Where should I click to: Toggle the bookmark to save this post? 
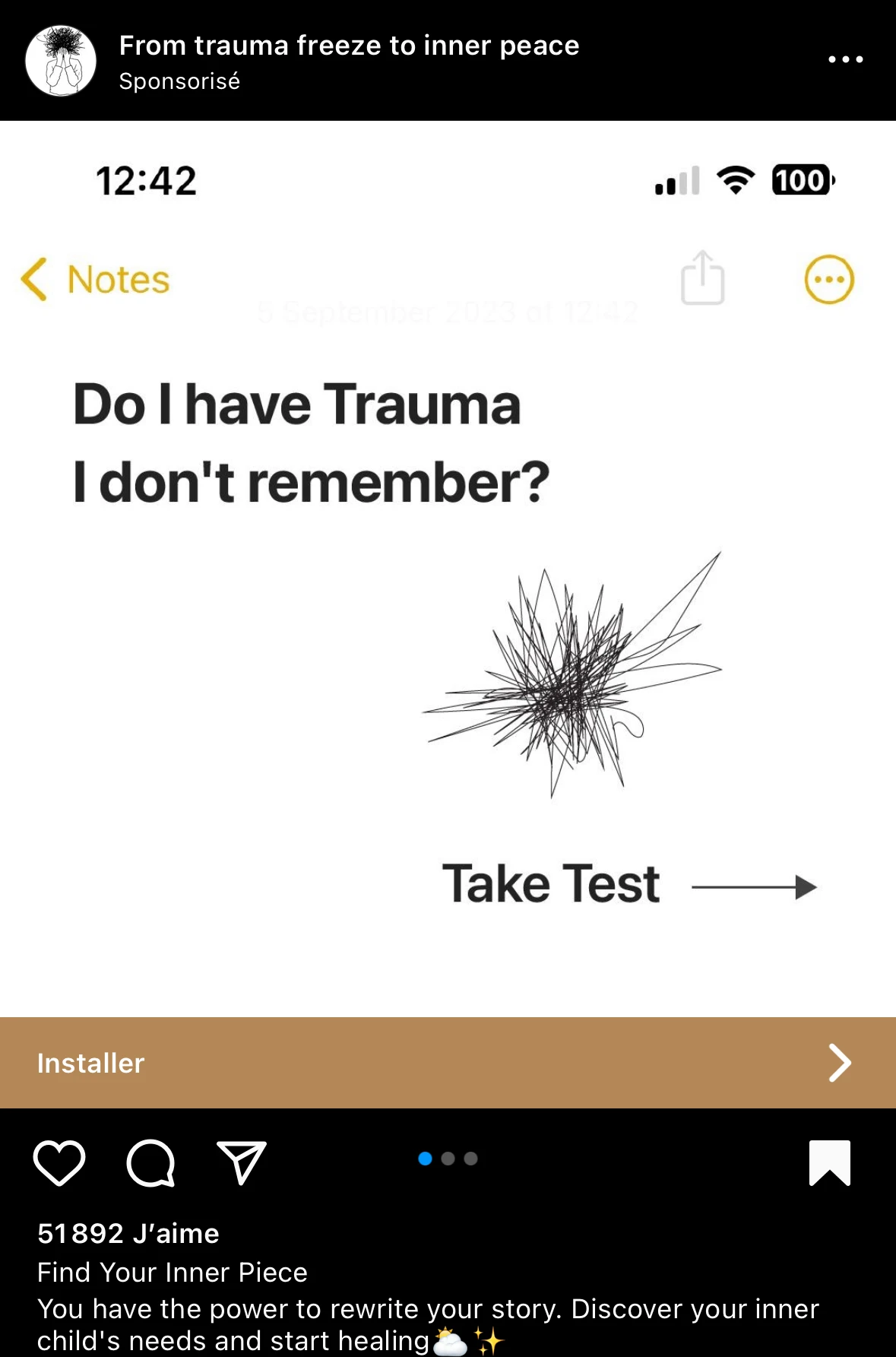click(x=829, y=1162)
